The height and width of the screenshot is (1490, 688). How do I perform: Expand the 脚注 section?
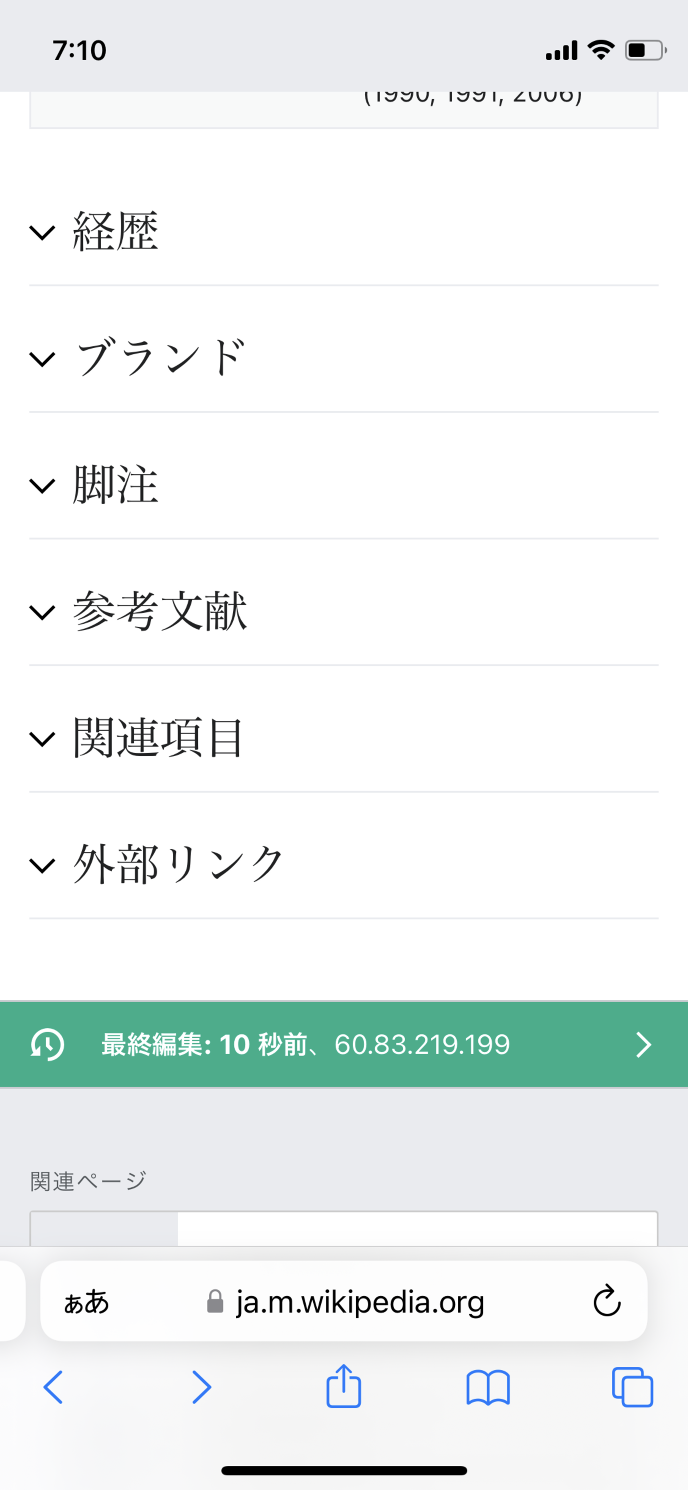point(115,485)
